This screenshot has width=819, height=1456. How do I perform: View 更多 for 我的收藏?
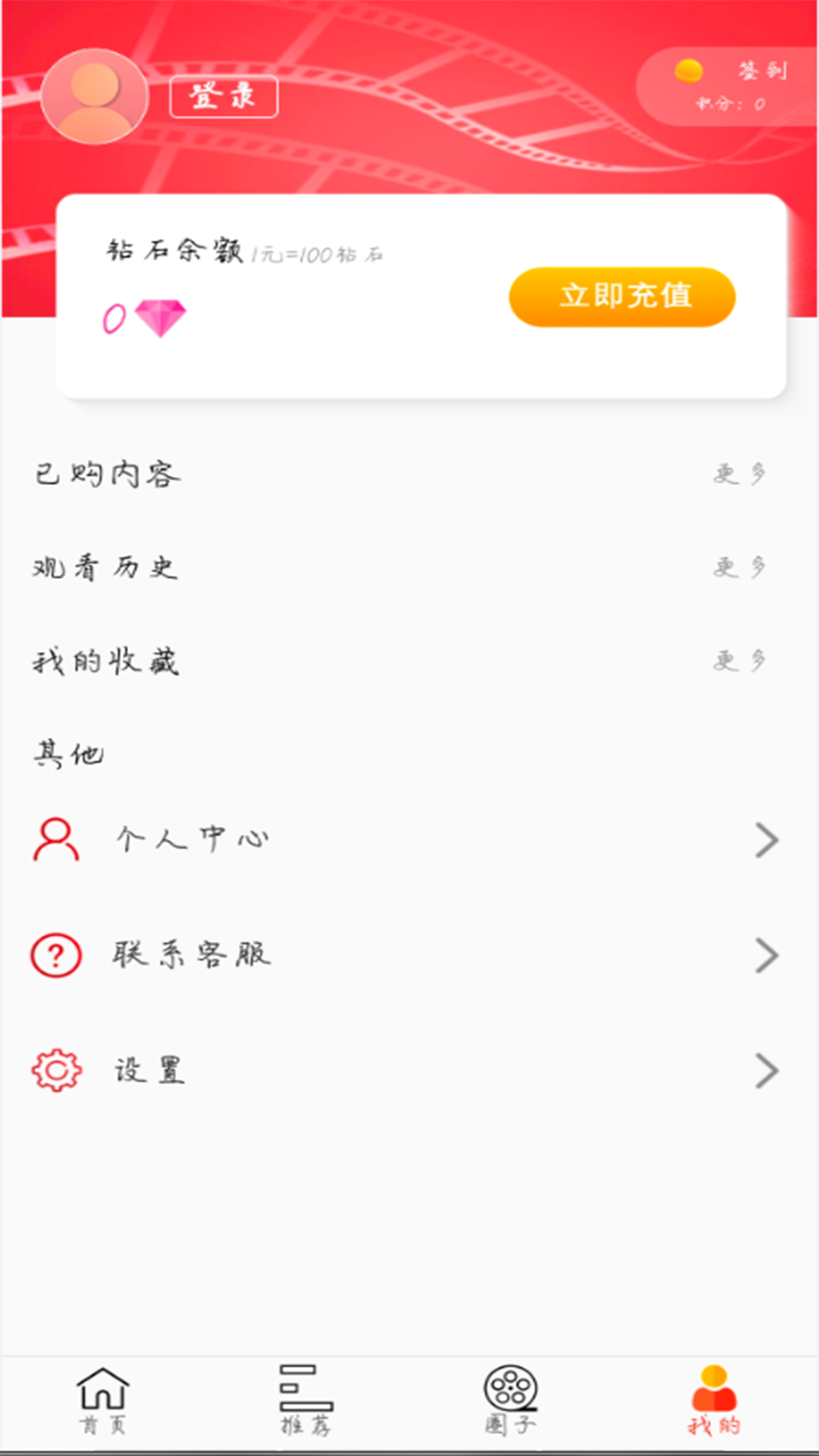point(739,661)
